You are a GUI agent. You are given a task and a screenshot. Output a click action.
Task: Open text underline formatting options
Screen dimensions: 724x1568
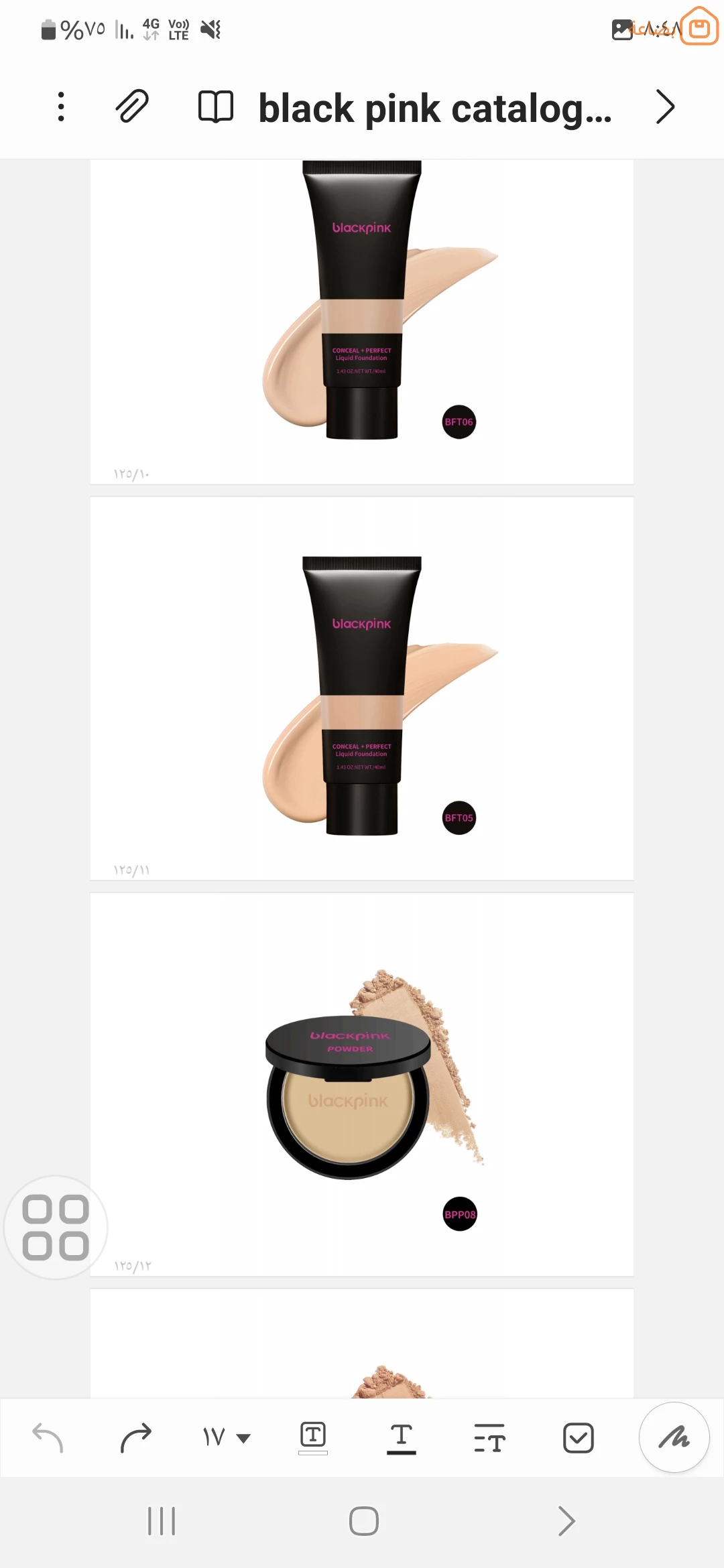(x=402, y=1438)
